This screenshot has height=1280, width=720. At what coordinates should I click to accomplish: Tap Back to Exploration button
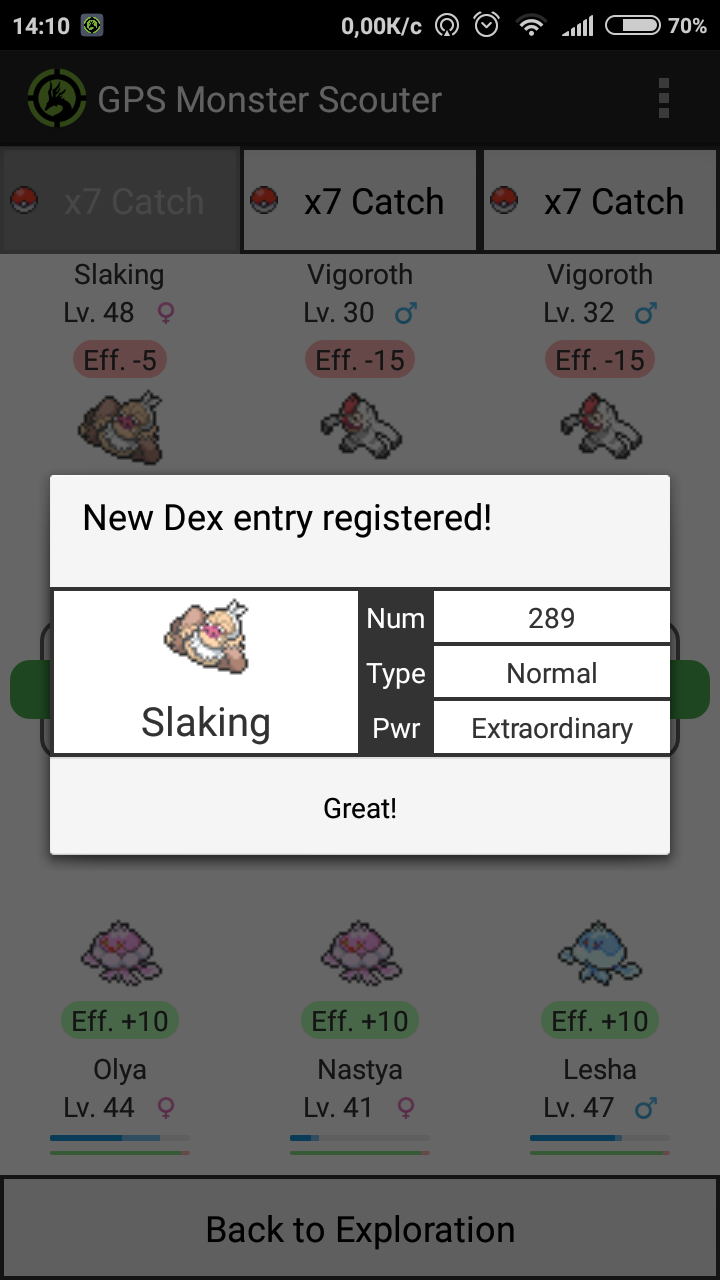point(360,1229)
